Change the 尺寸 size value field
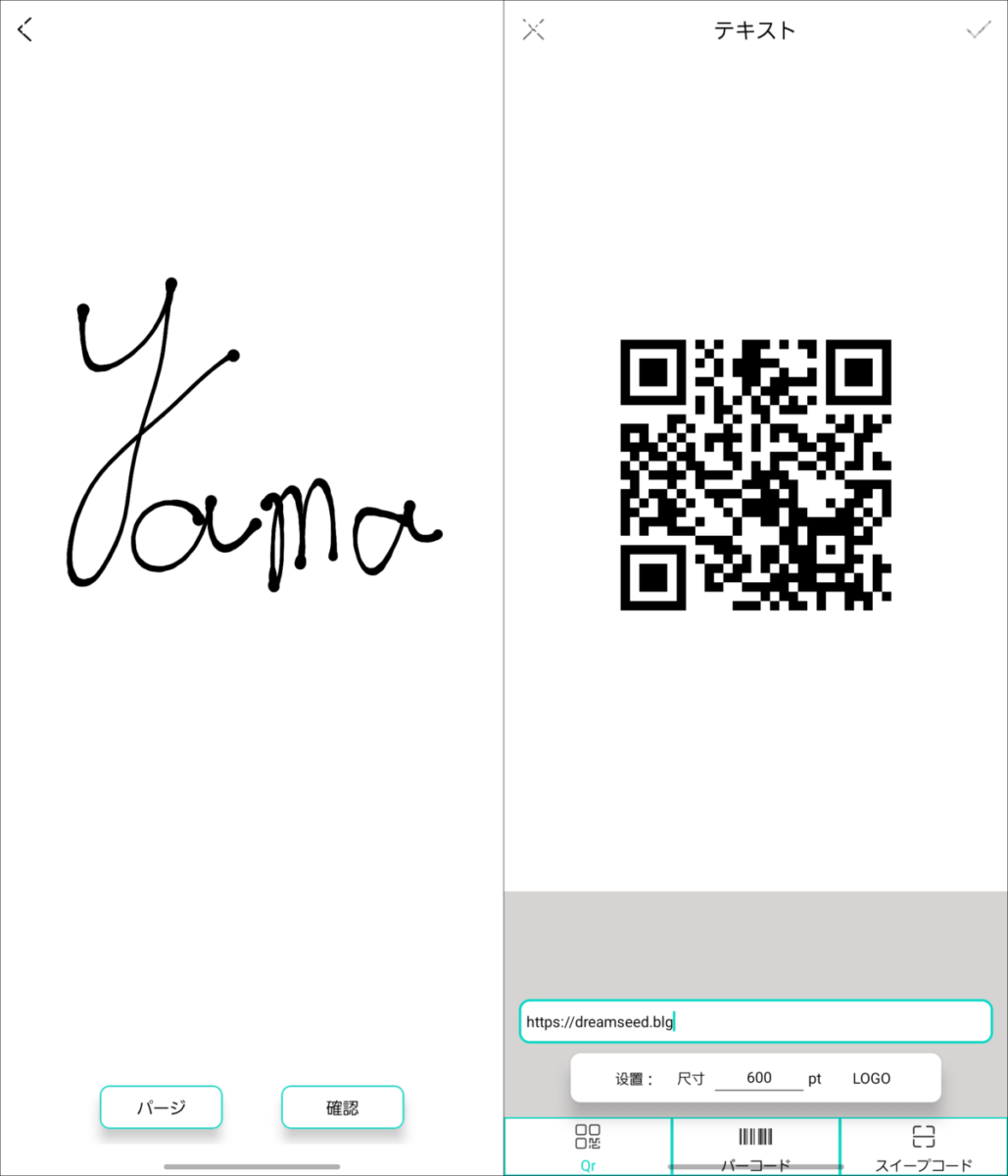This screenshot has width=1008, height=1176. [x=758, y=1078]
